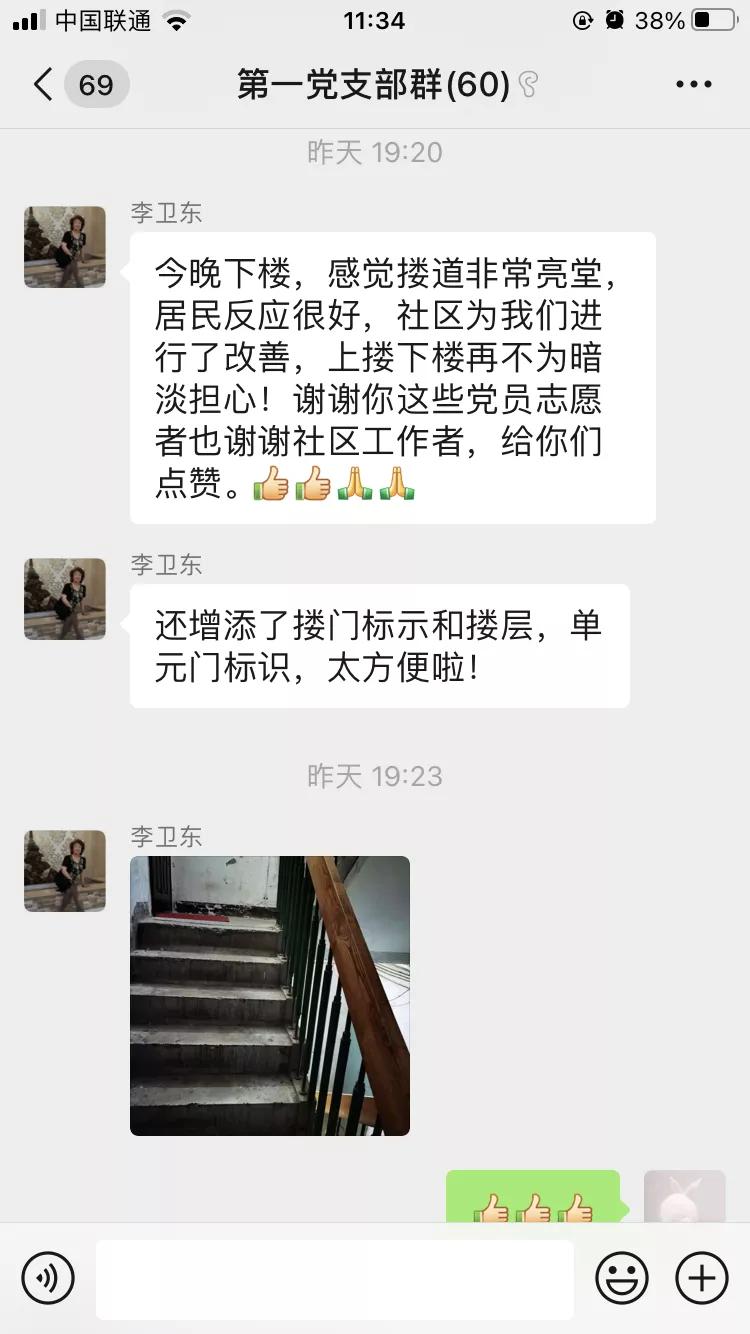Open the voice message input icon

pyautogui.click(x=49, y=1278)
